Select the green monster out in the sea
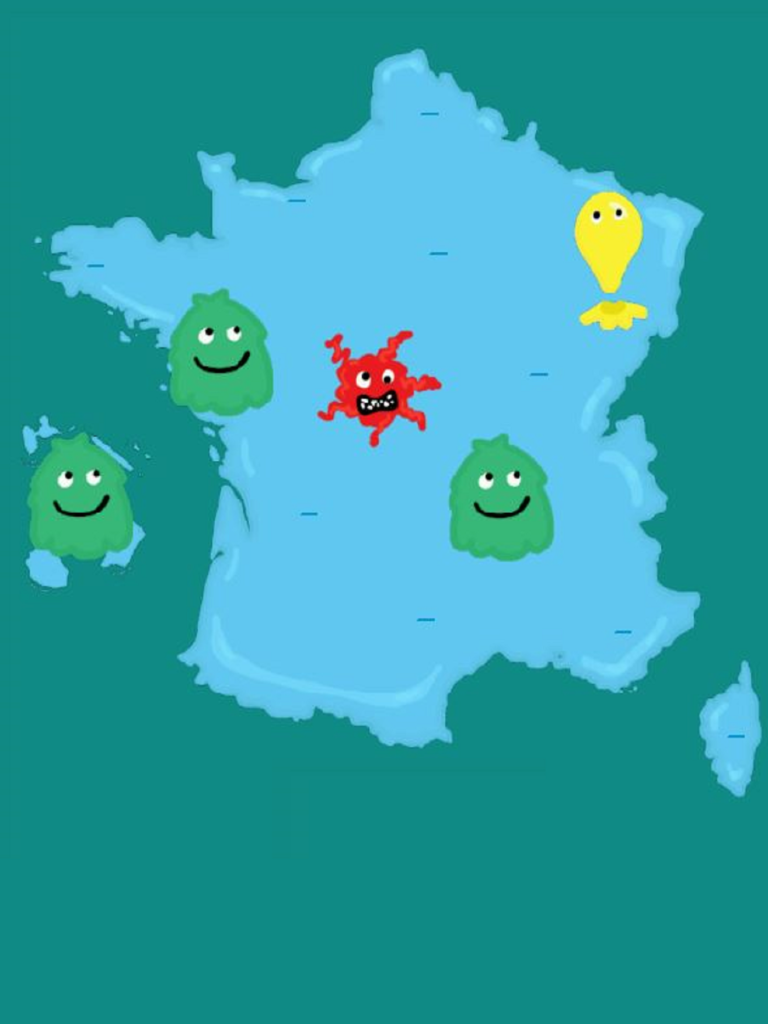768x1024 pixels. click(80, 498)
